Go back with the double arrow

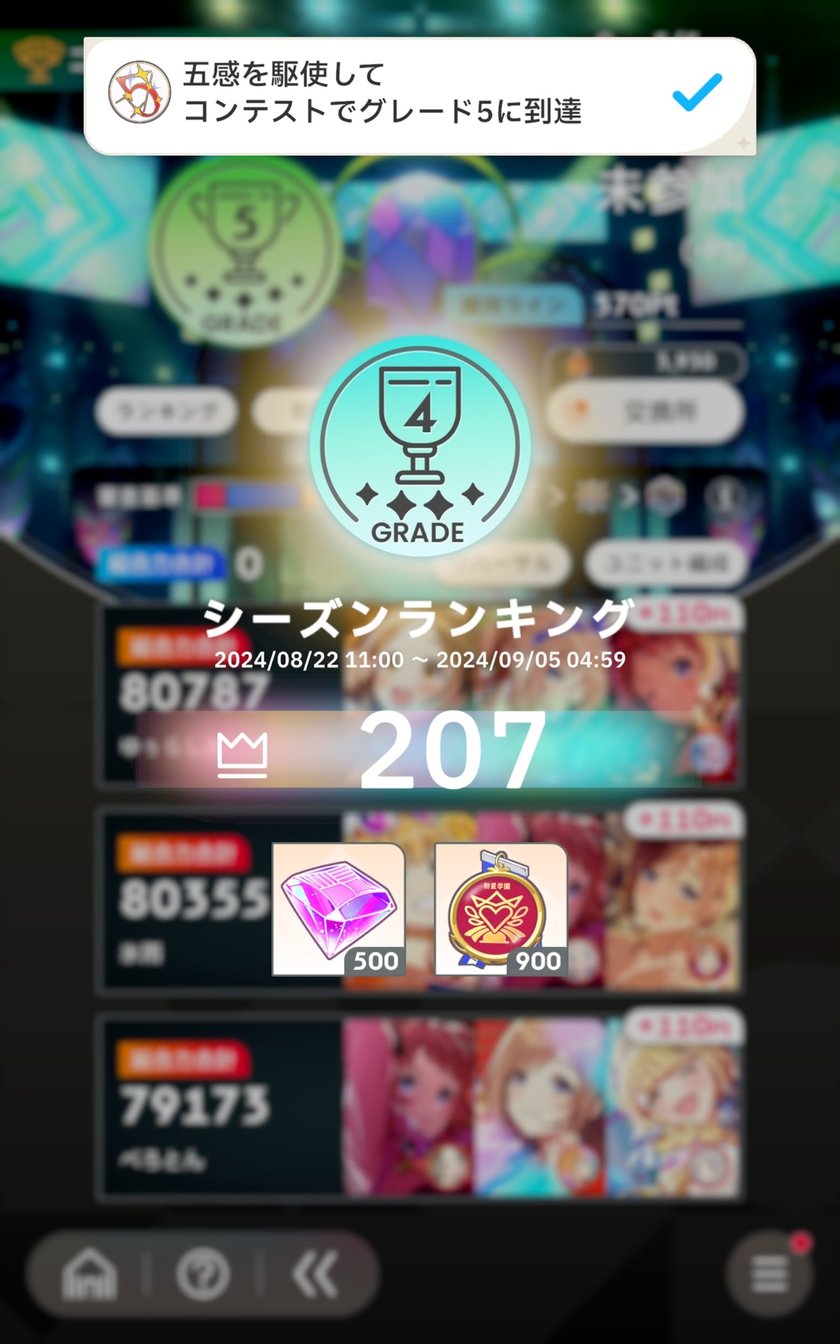point(317,1275)
